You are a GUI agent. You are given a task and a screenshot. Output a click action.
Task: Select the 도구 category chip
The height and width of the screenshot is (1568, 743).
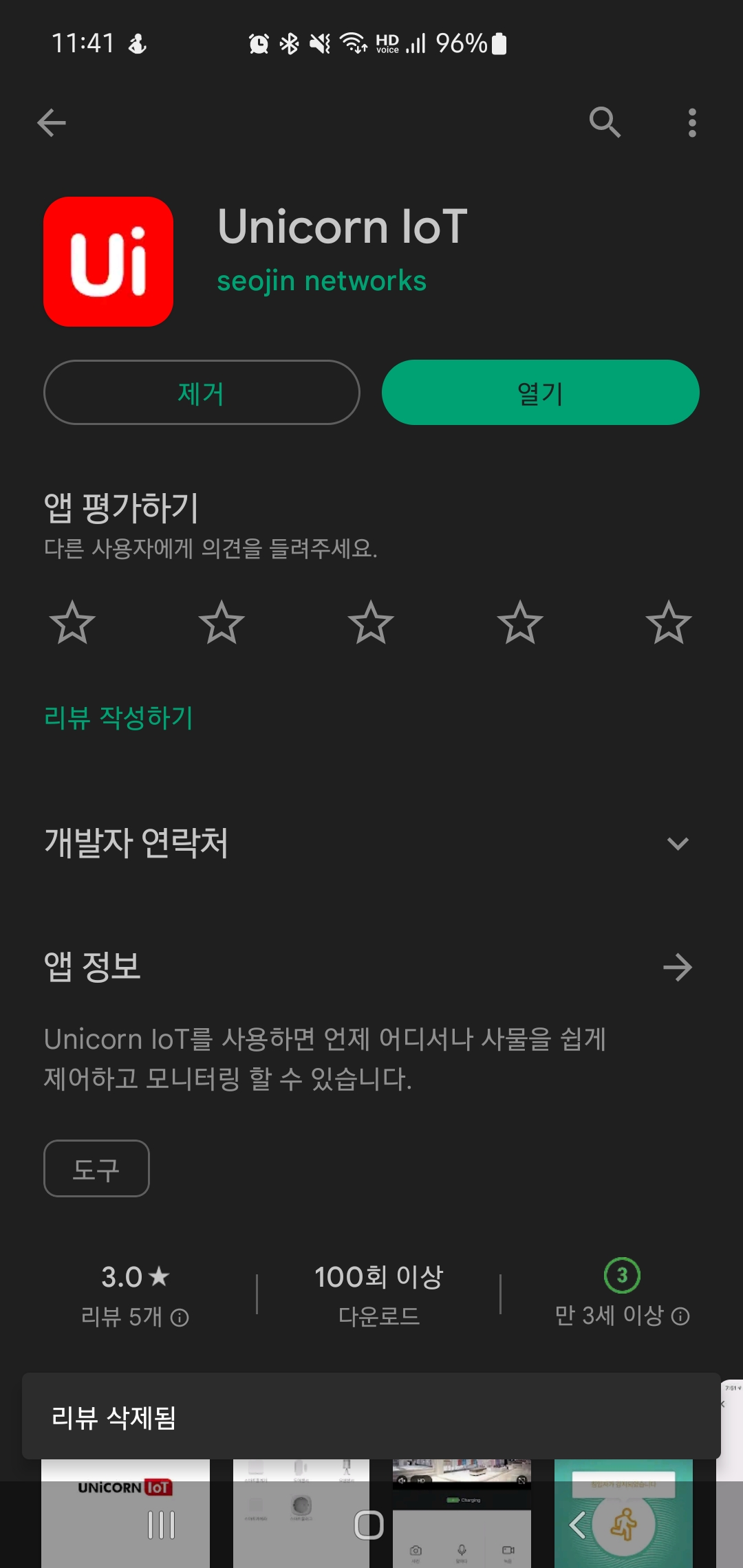coord(96,1169)
